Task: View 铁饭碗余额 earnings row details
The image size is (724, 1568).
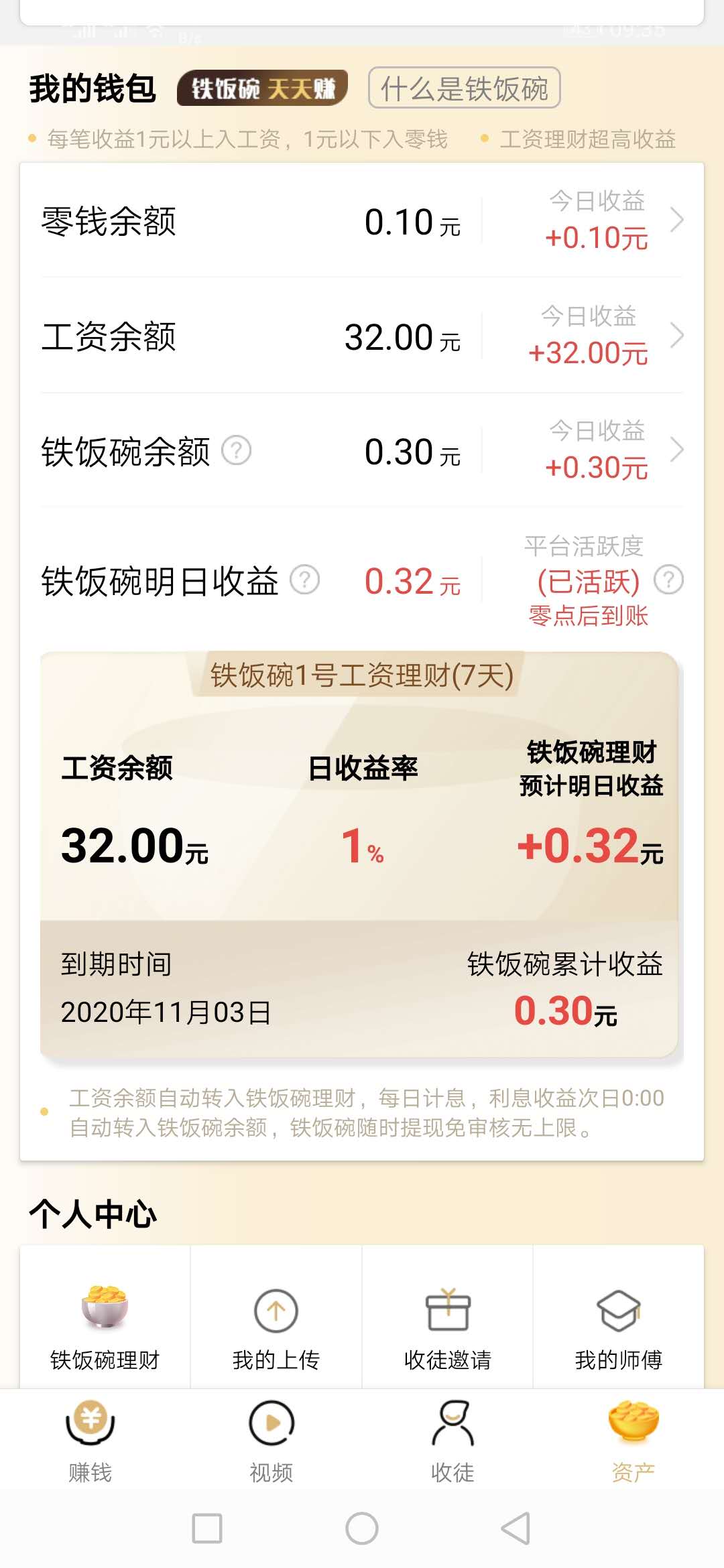Action: click(362, 450)
